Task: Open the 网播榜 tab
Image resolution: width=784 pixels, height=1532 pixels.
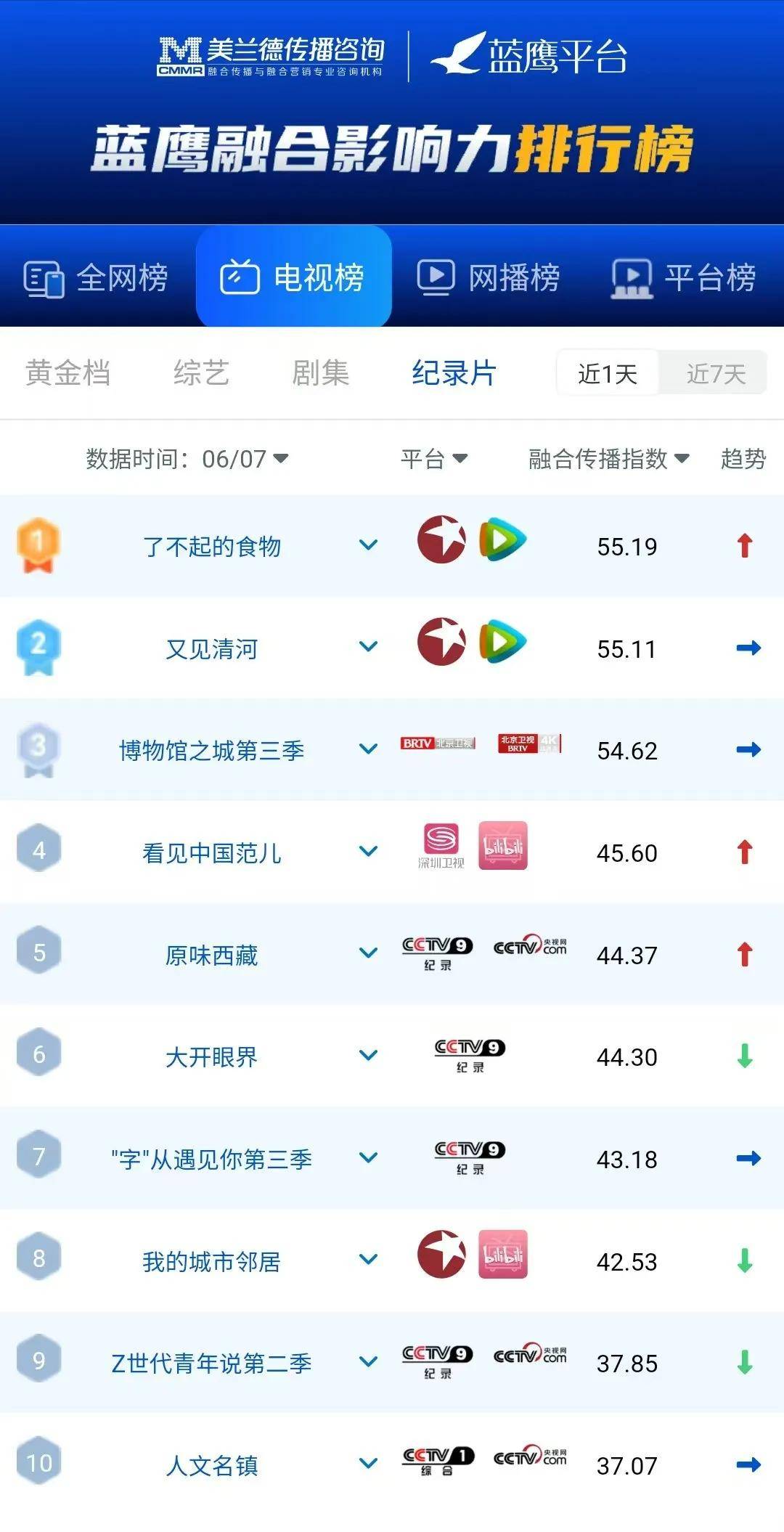Action: tap(489, 278)
